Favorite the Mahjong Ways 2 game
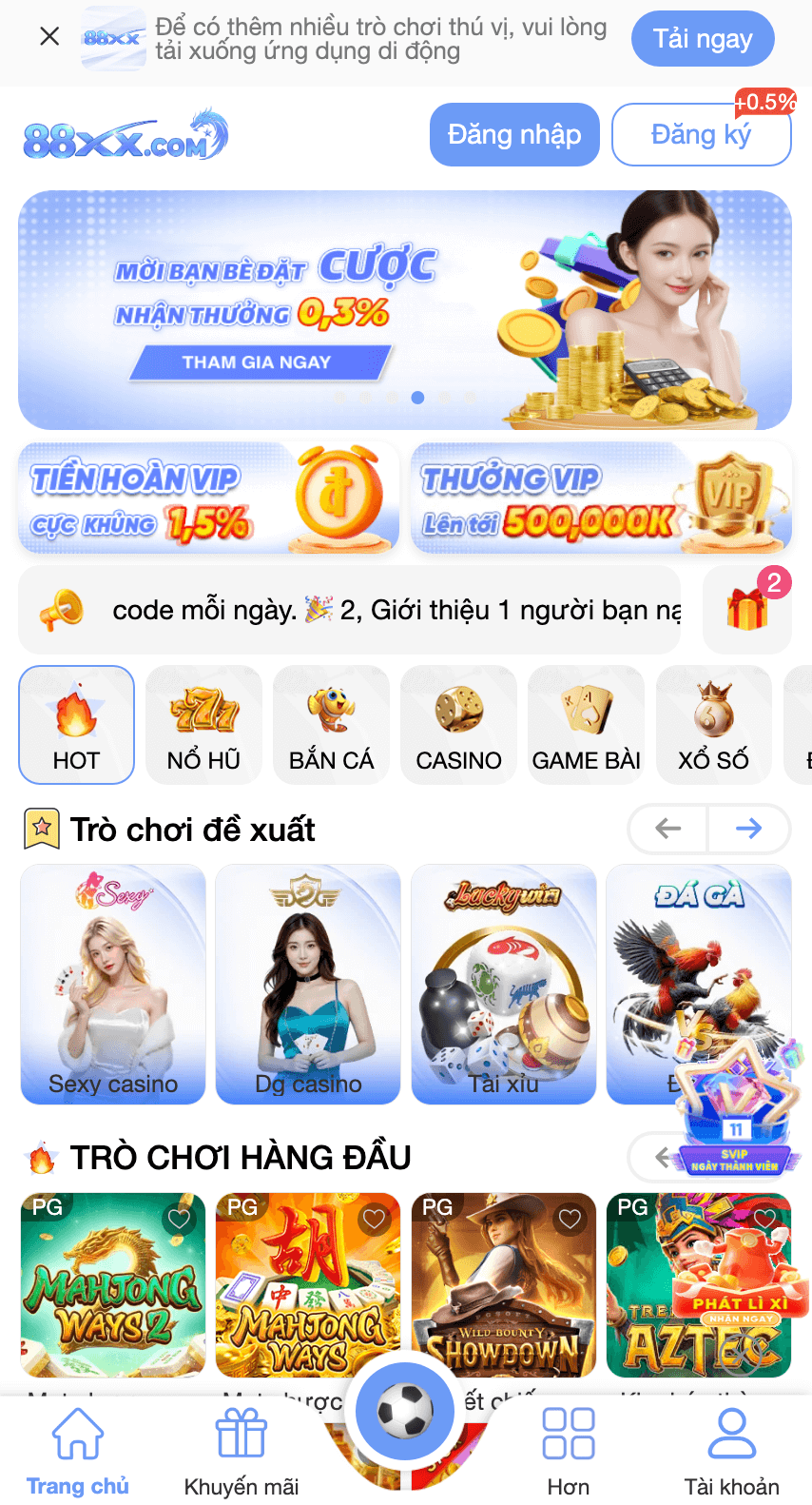The height and width of the screenshot is (1505, 812). [x=179, y=1217]
